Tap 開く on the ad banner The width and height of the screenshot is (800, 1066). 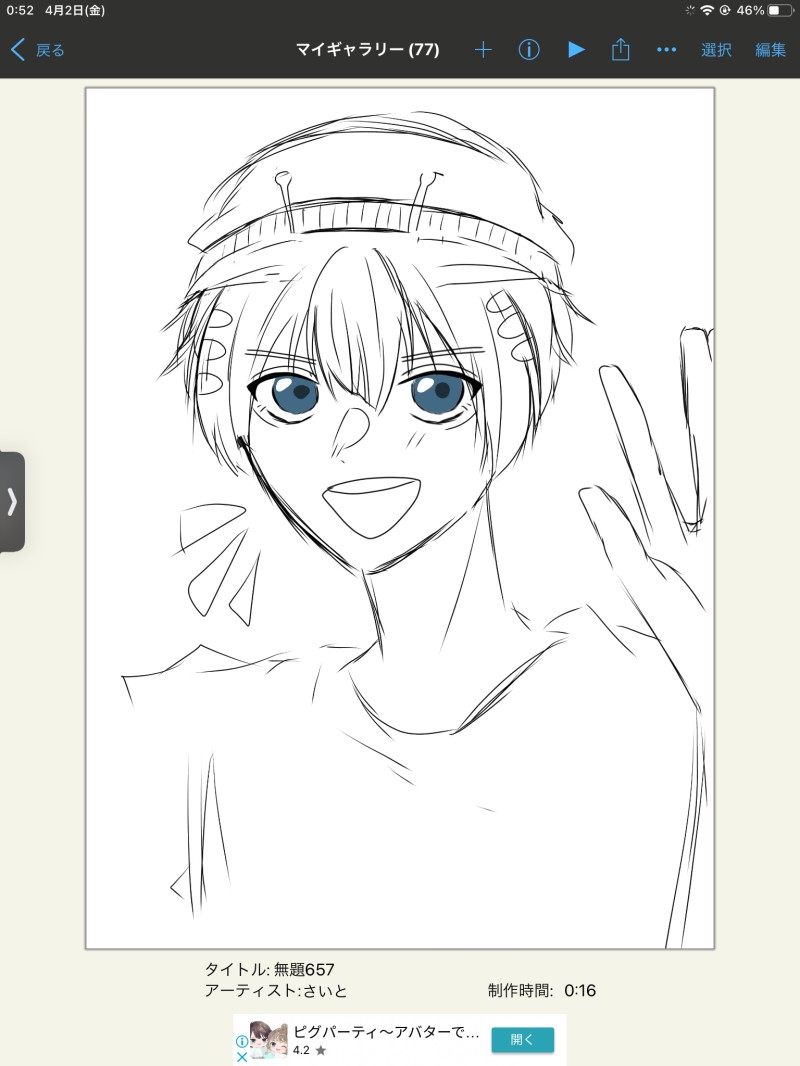coord(522,1040)
